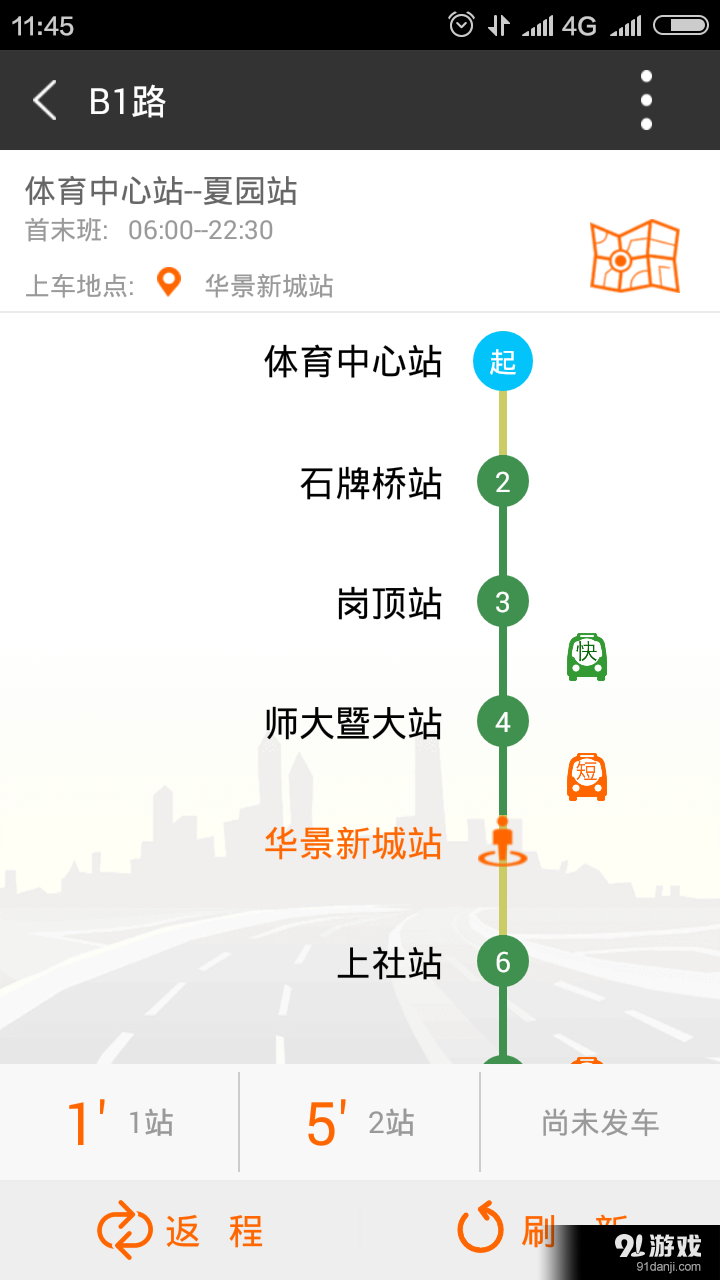Select the 体育中心站 station label
Viewport: 720px width, 1280px height.
tap(355, 363)
